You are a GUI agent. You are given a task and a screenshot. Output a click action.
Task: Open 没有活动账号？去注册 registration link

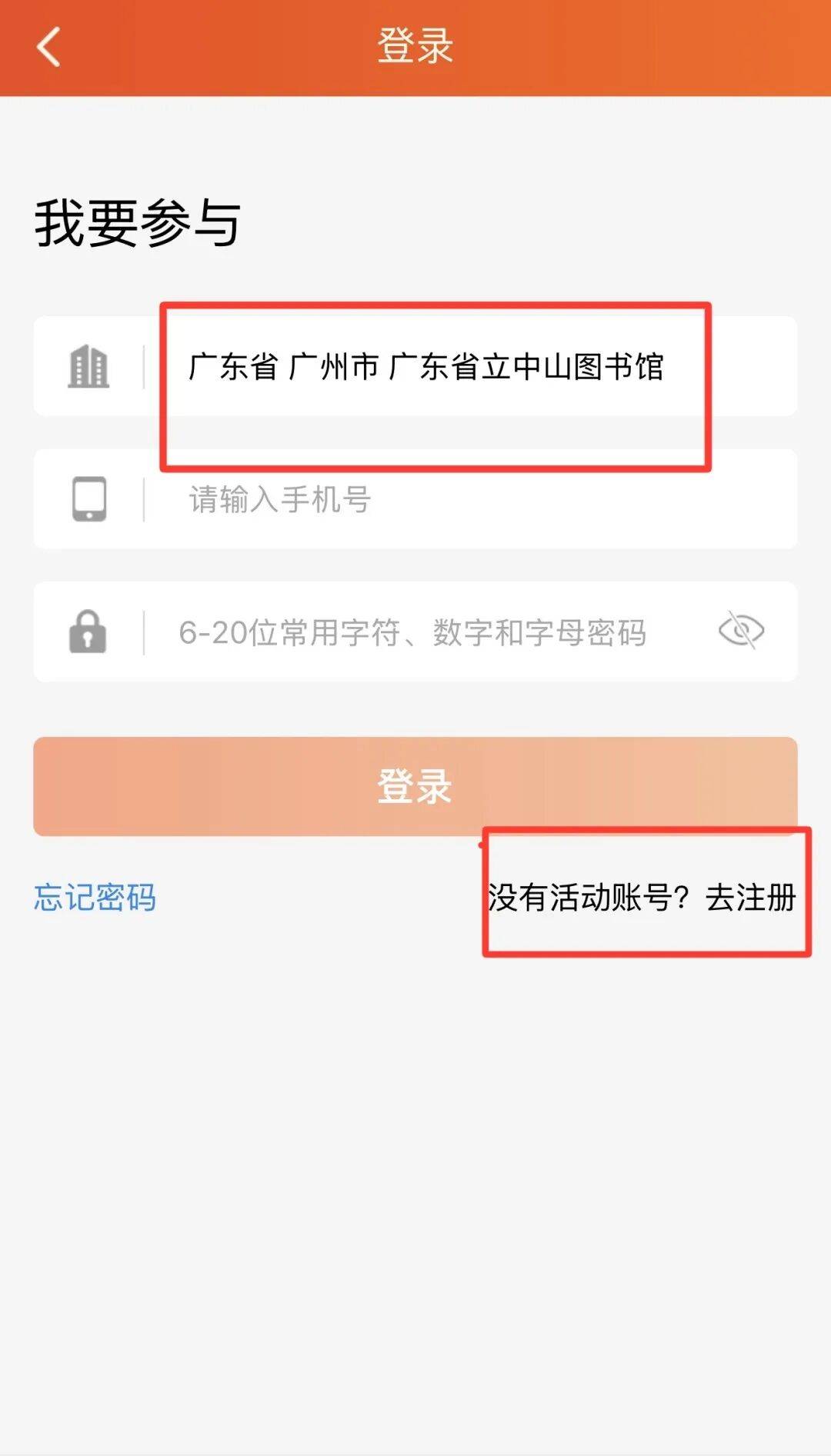[642, 898]
